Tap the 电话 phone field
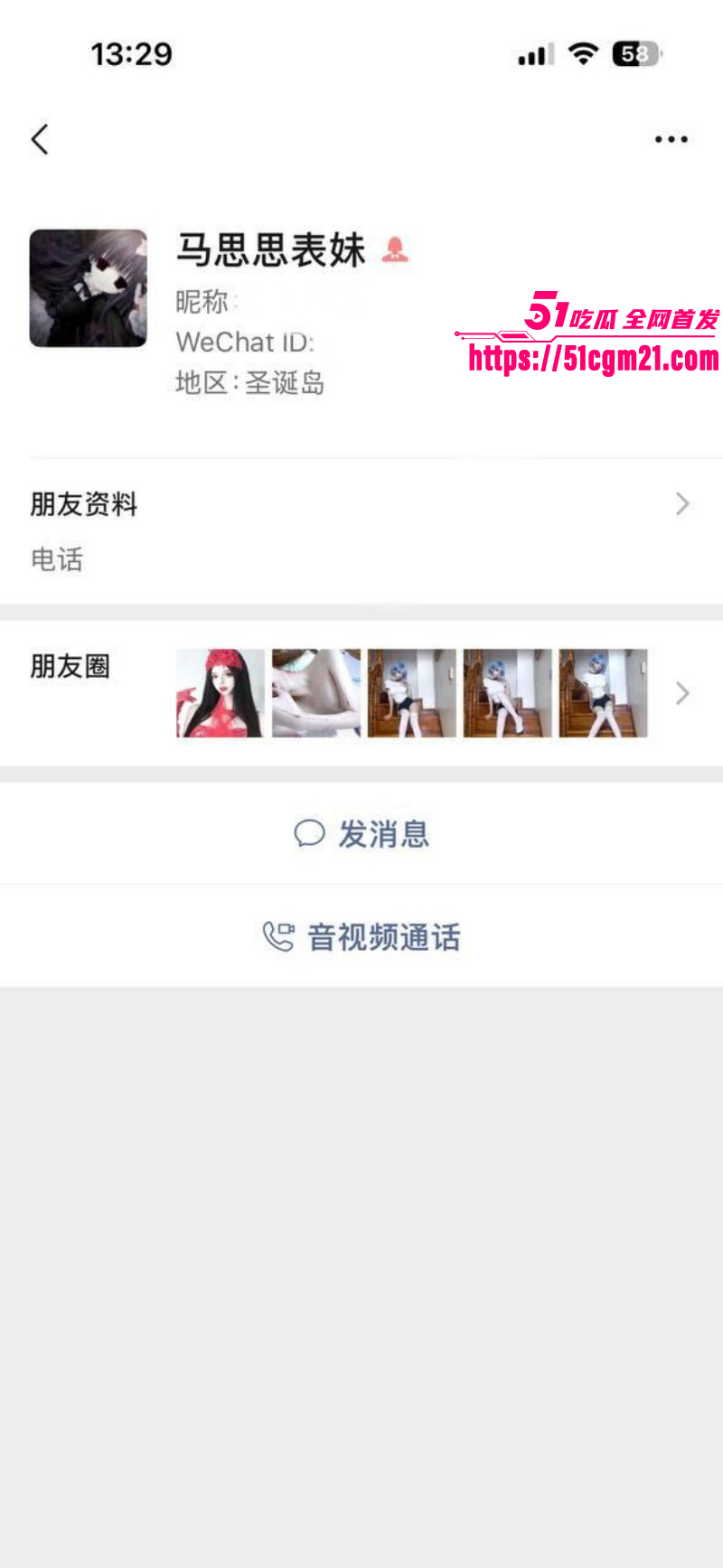The height and width of the screenshot is (1568, 723). pyautogui.click(x=59, y=560)
